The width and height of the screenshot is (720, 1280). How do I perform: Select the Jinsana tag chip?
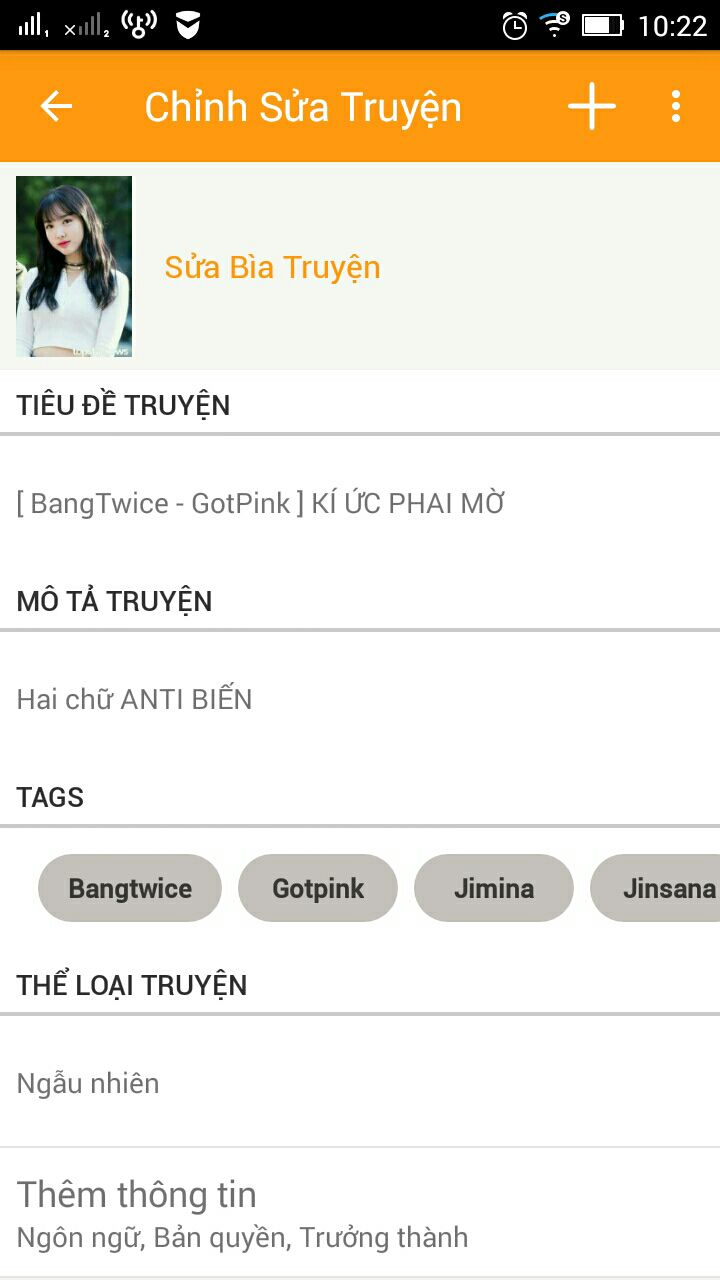[660, 888]
